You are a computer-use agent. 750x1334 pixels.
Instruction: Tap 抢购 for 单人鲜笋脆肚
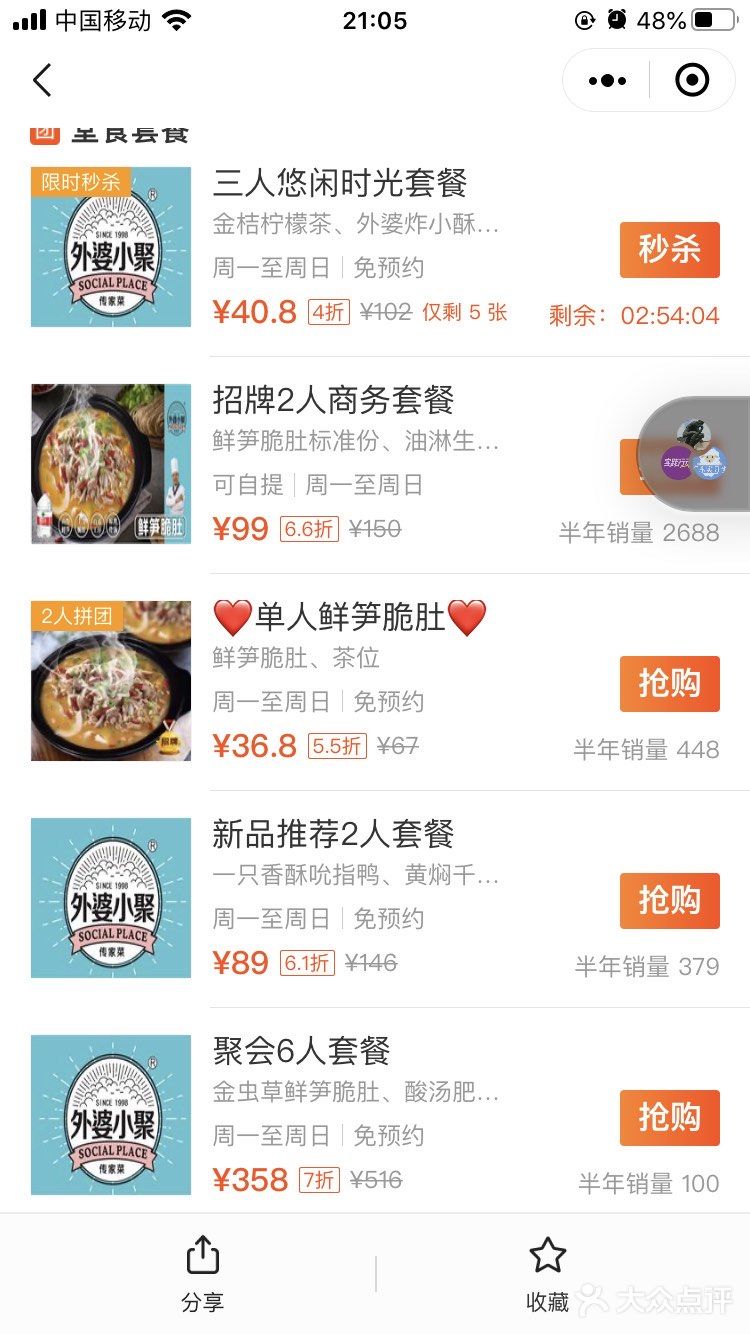tap(668, 684)
